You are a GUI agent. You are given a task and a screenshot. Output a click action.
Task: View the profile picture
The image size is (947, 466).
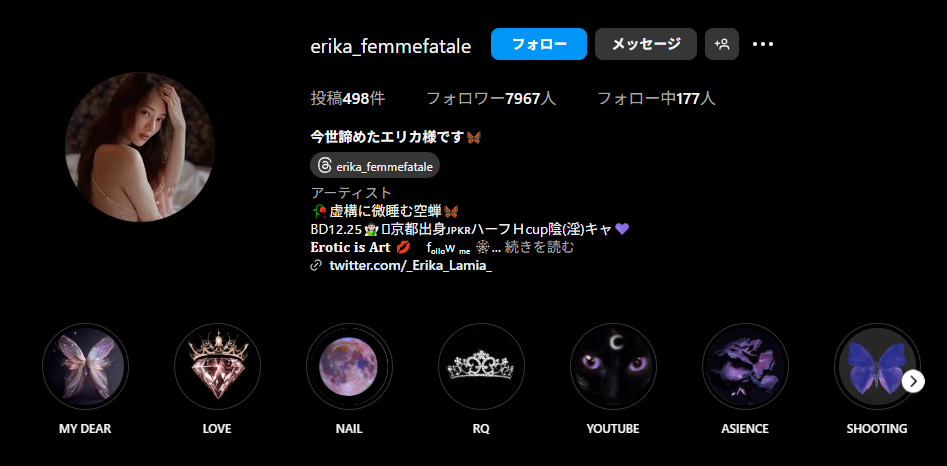(x=140, y=147)
